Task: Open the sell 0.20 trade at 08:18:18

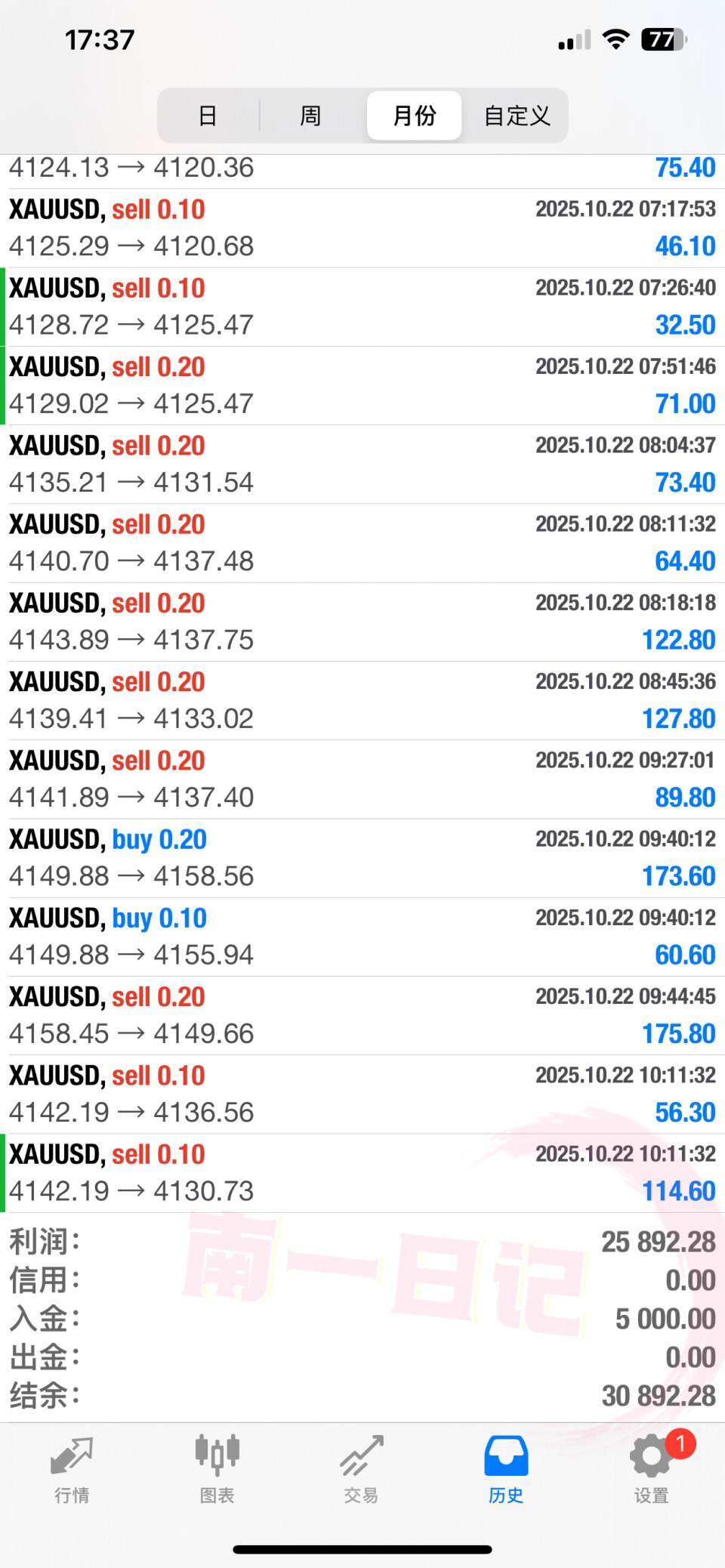Action: pyautogui.click(x=362, y=622)
